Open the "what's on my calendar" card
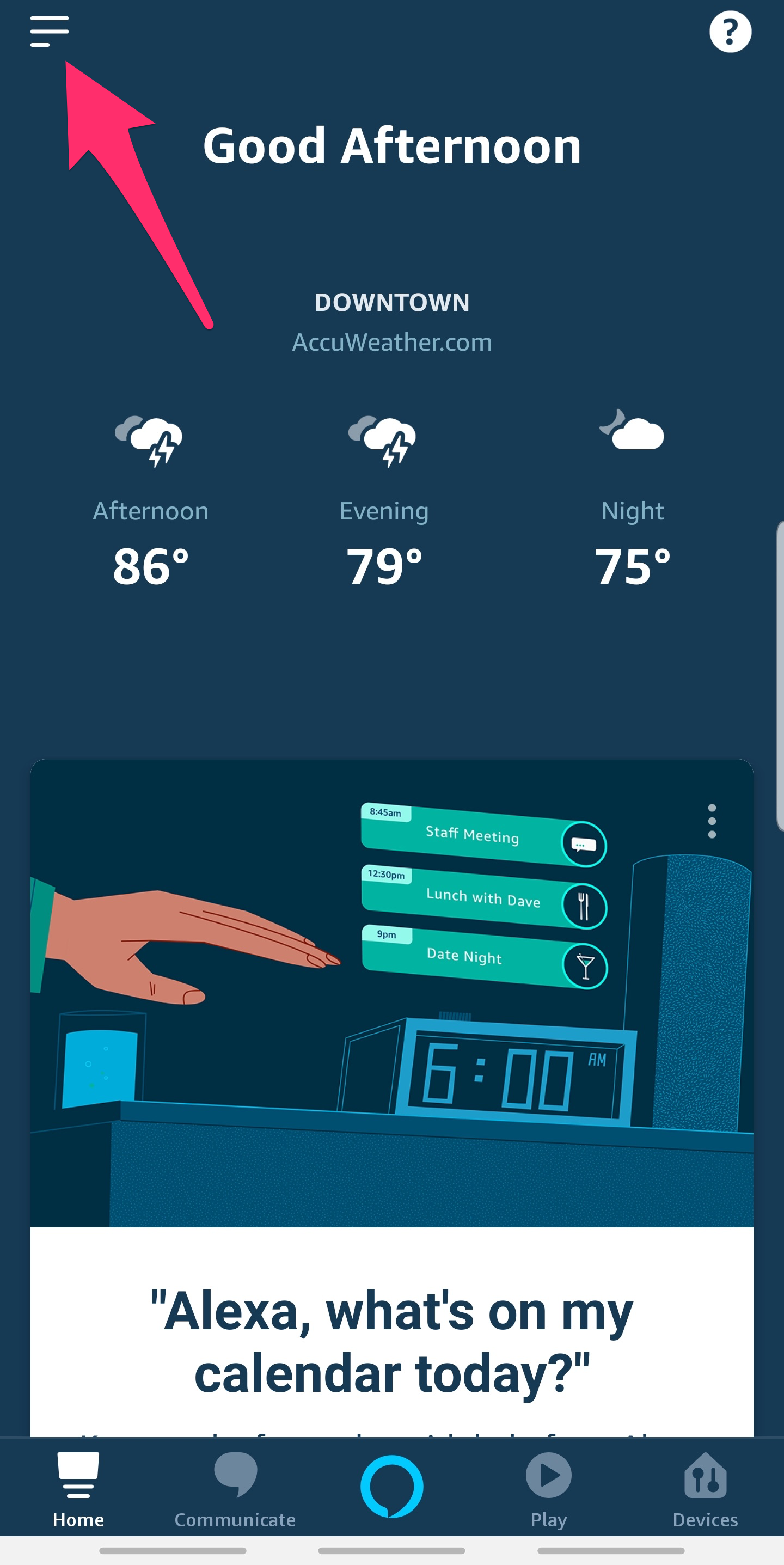The image size is (784, 1565). point(391,1098)
